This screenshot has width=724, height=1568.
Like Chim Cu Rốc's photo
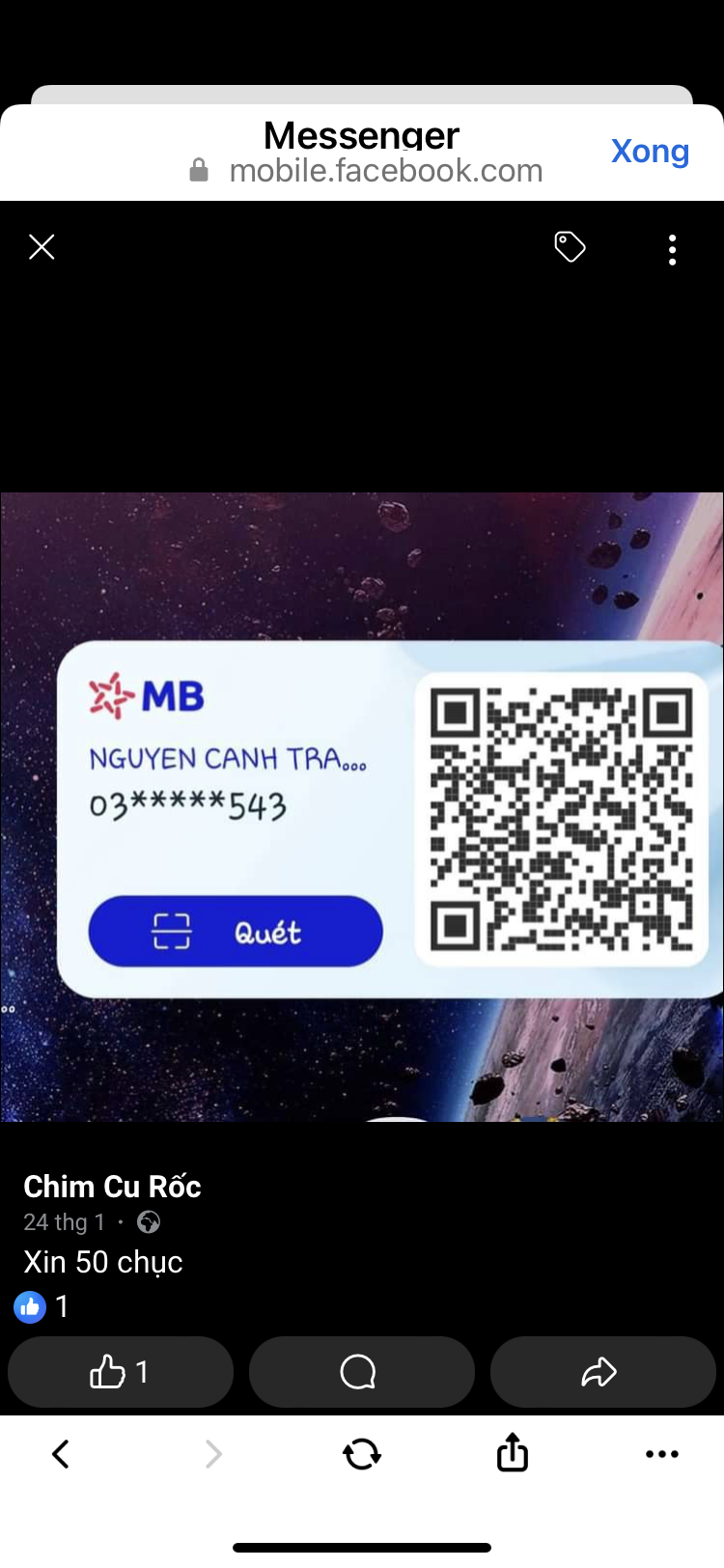pos(120,1371)
